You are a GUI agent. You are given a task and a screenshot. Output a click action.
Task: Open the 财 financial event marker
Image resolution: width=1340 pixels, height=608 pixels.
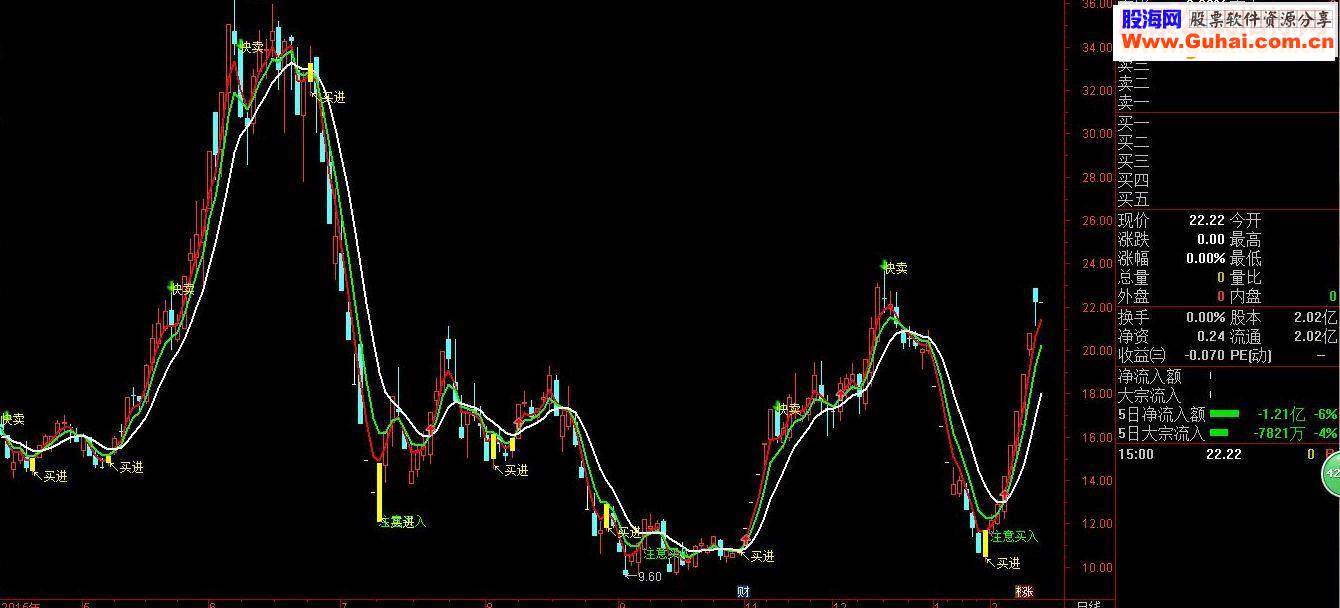point(743,591)
